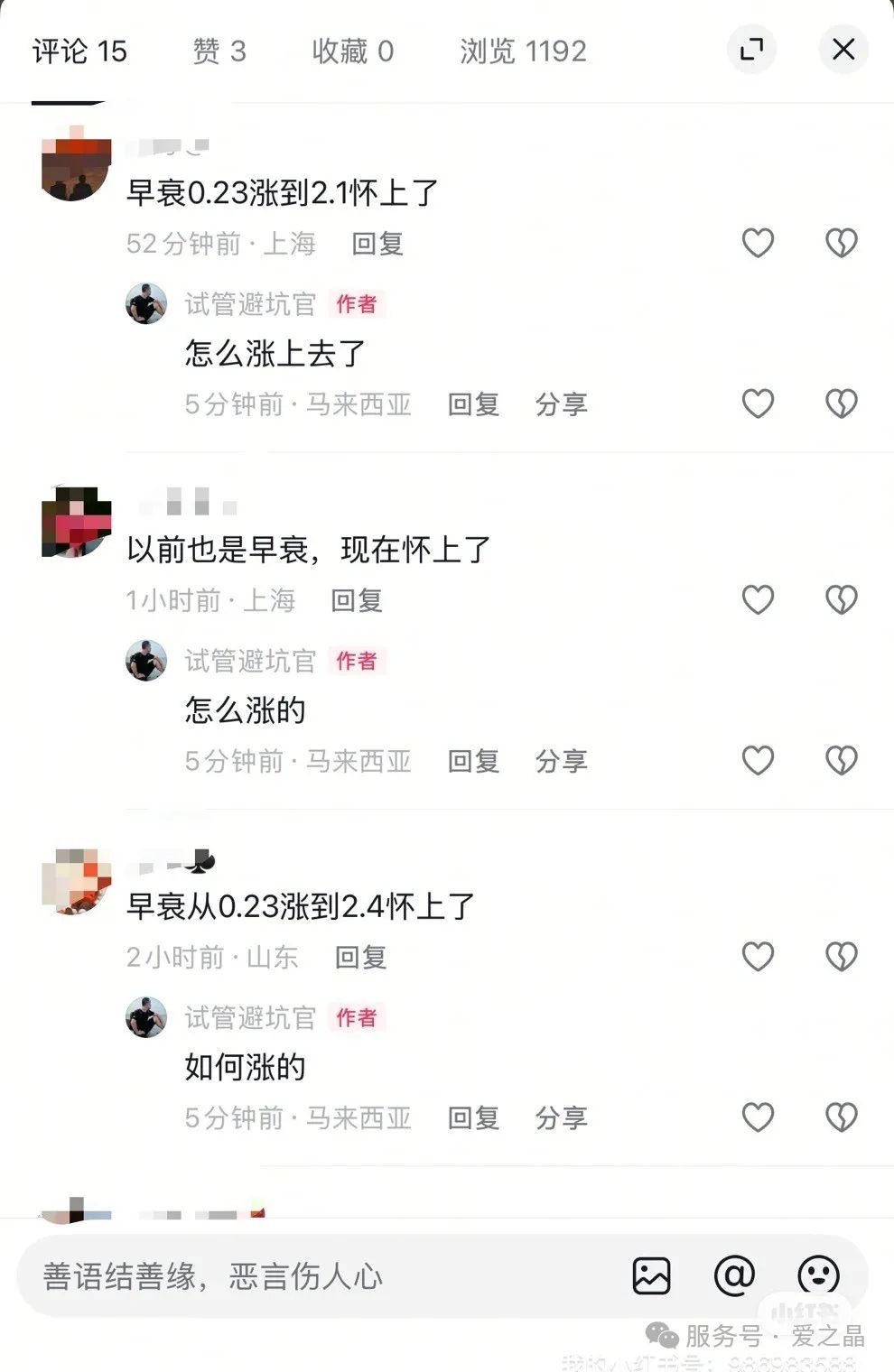Attach an image to the comment
The width and height of the screenshot is (894, 1372).
[651, 1275]
